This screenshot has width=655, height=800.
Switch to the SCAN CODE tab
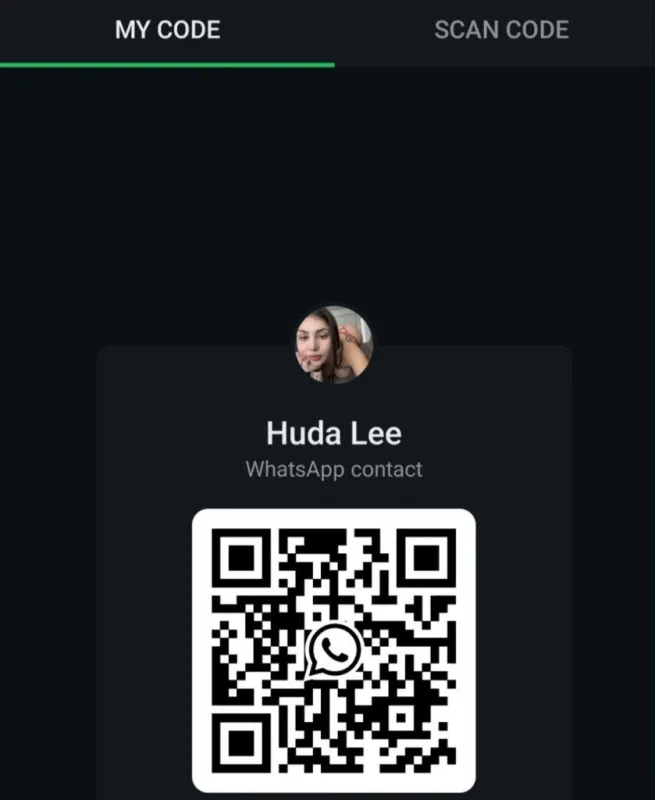pyautogui.click(x=501, y=30)
